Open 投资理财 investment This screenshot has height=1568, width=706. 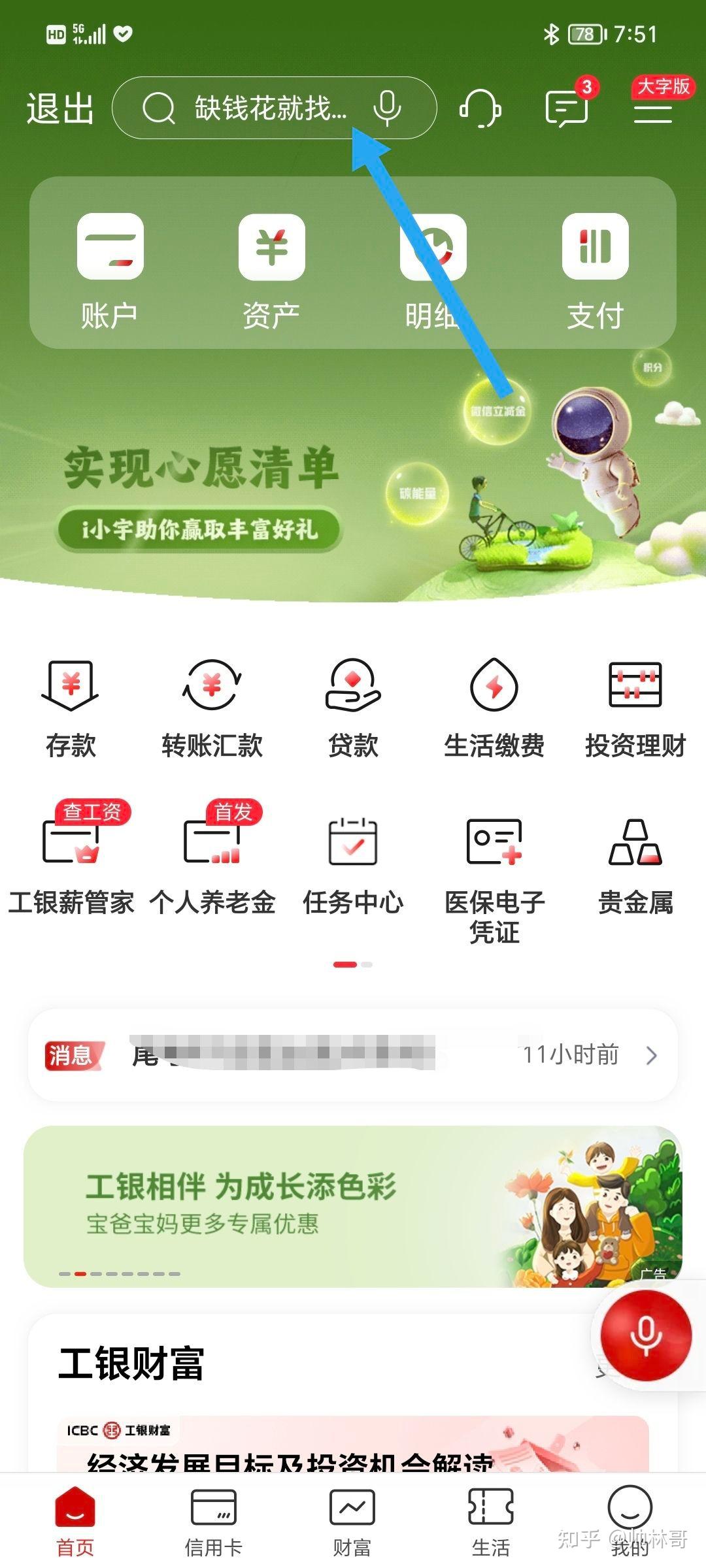pyautogui.click(x=635, y=709)
